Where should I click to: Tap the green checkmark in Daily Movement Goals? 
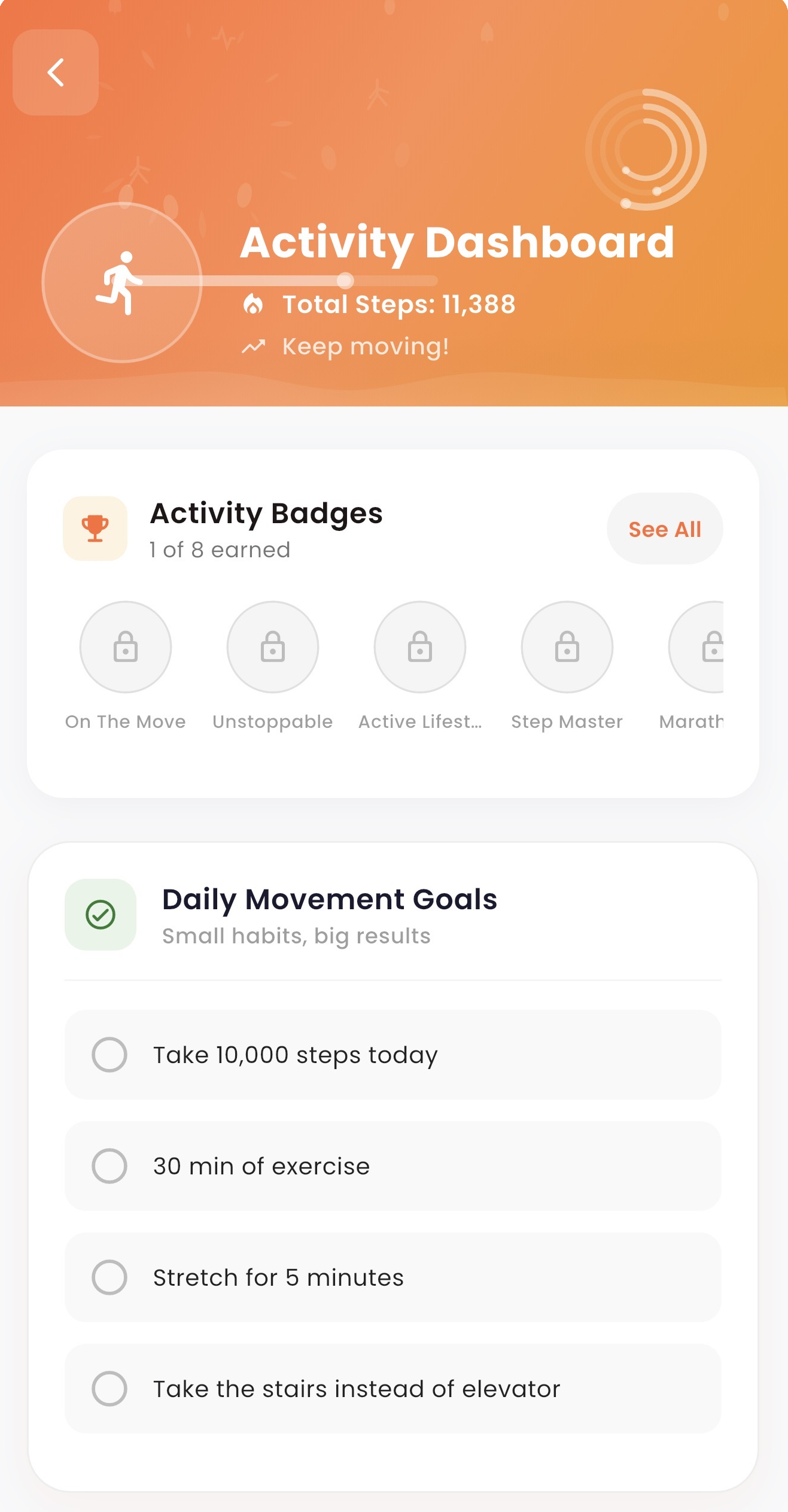click(x=100, y=915)
